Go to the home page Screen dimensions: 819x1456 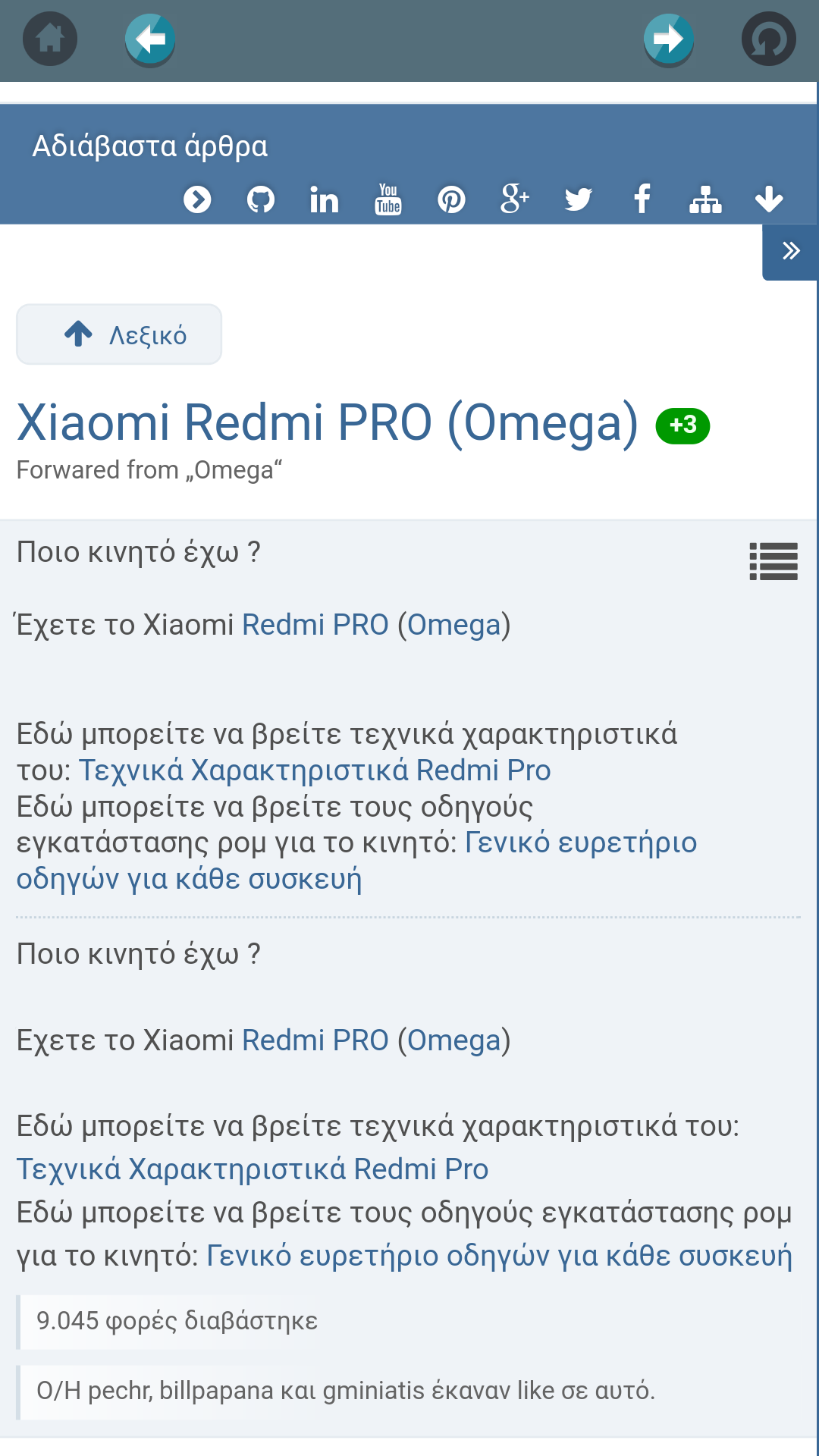(x=50, y=39)
